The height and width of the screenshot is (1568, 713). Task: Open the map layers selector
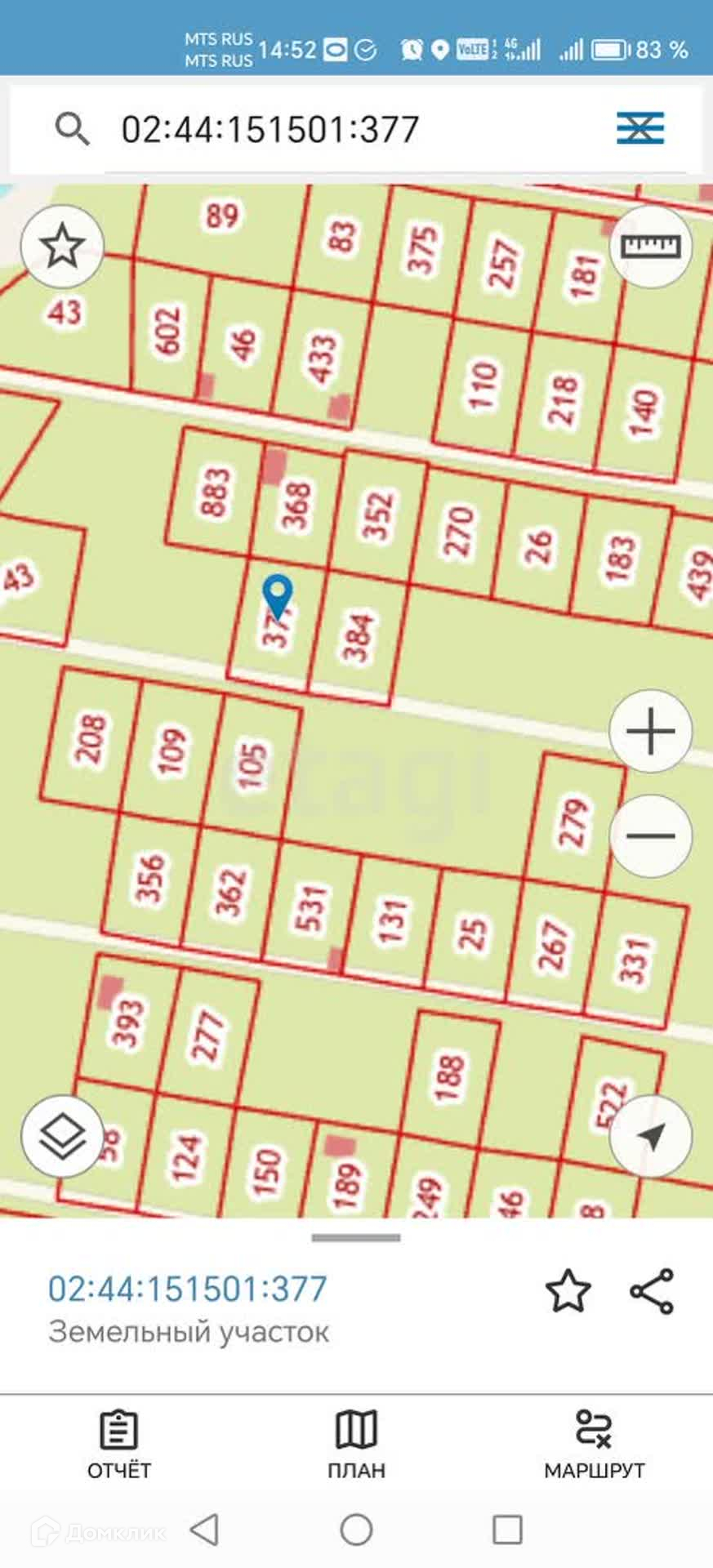point(62,1136)
